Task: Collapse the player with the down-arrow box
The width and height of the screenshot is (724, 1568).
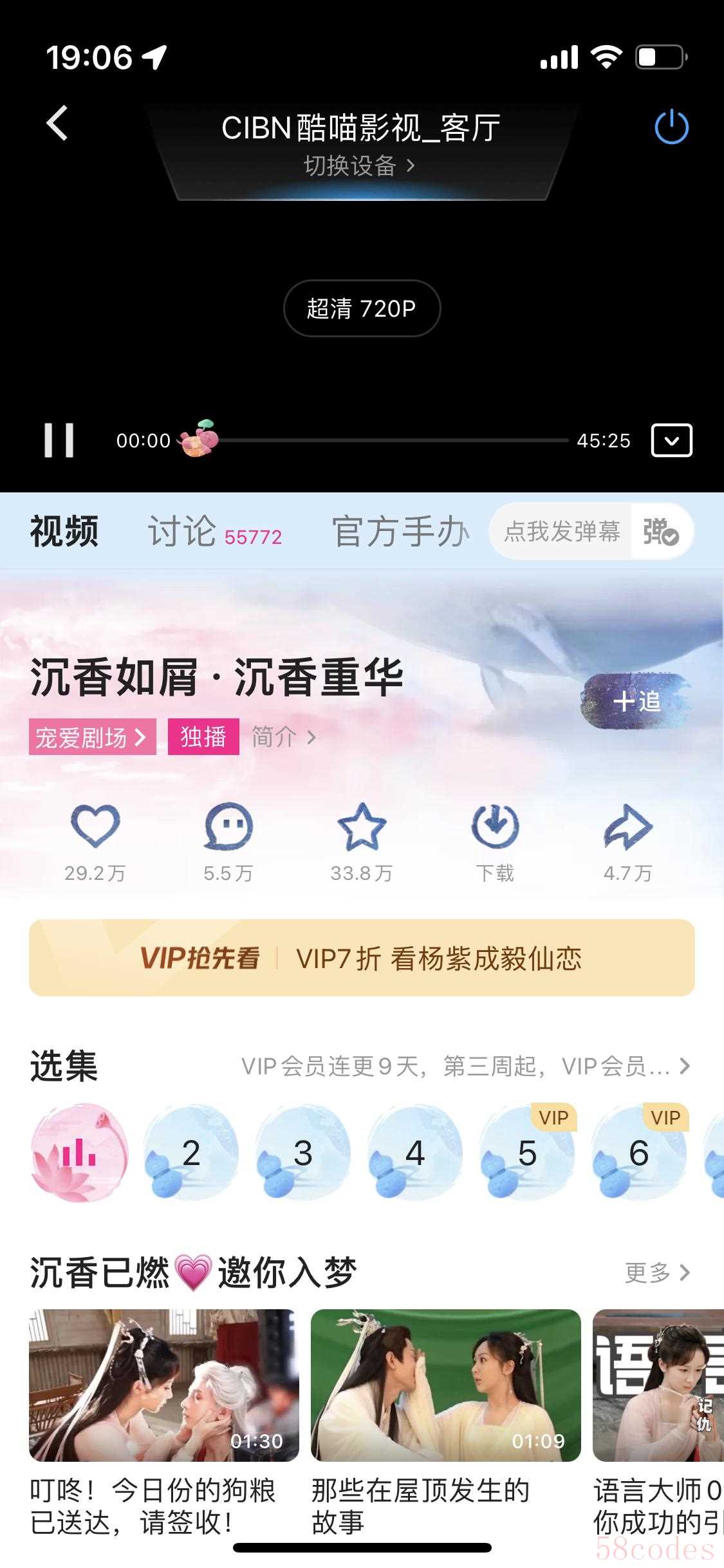Action: point(671,440)
